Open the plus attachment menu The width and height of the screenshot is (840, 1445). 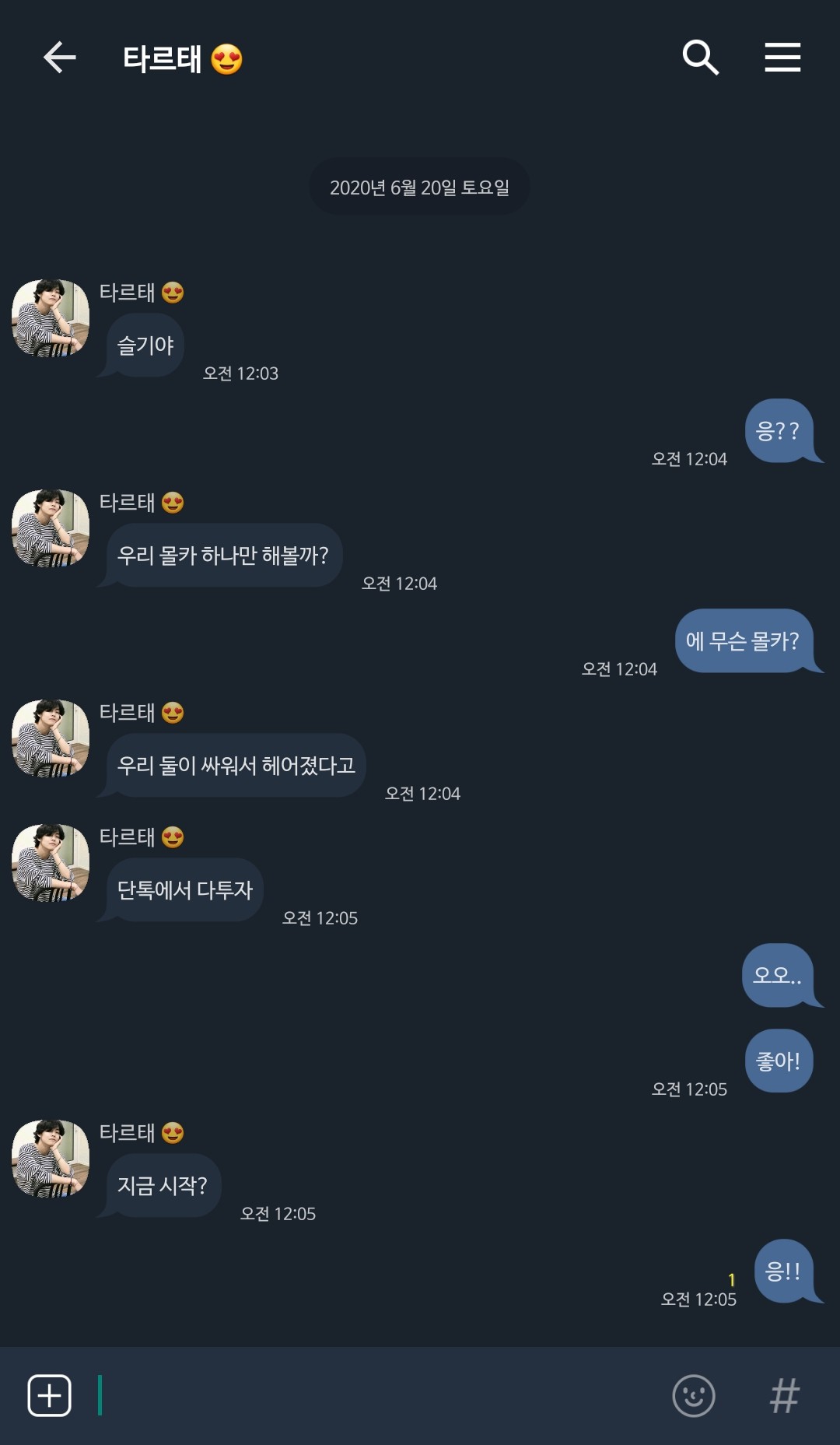tap(50, 1395)
